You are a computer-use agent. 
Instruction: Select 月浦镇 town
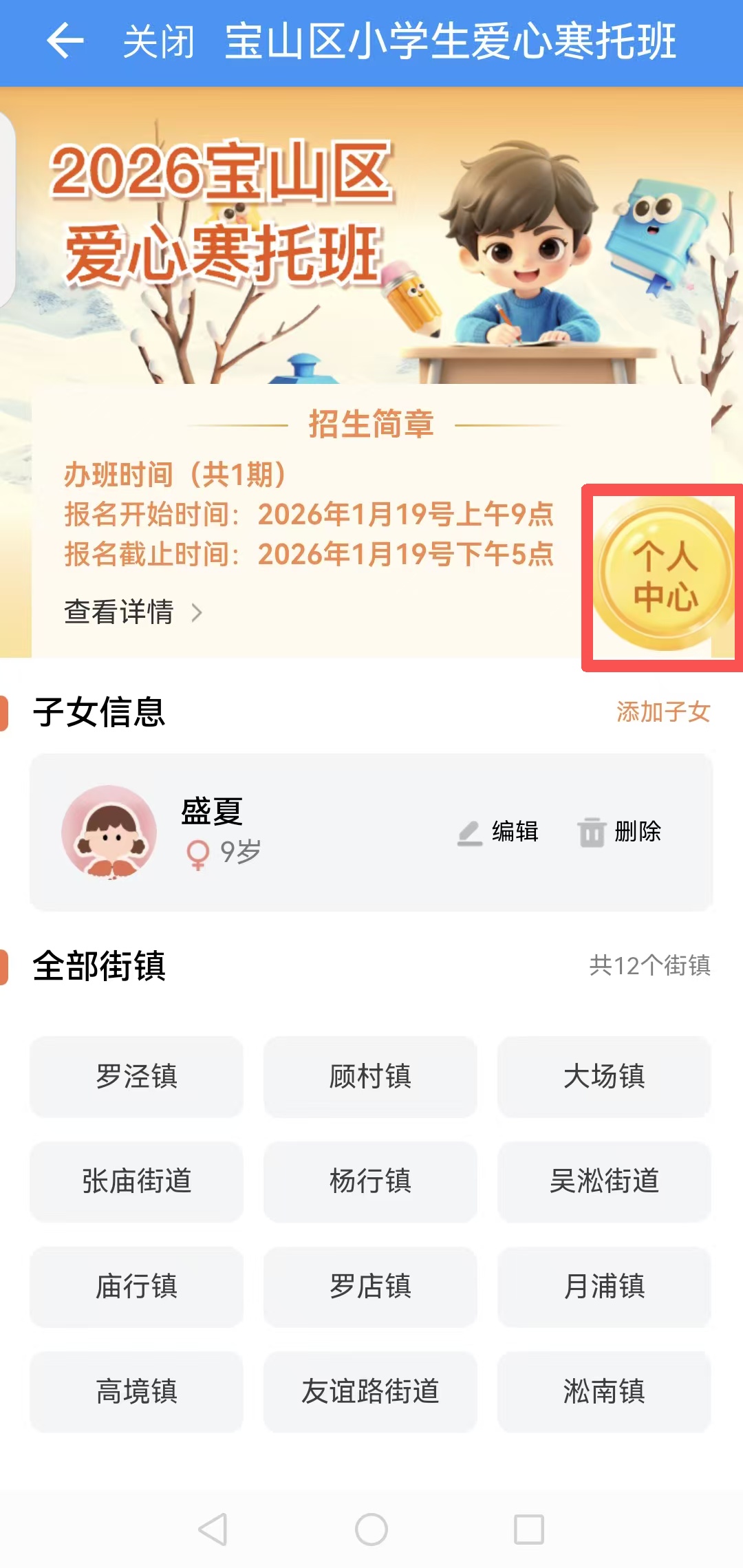pos(604,1287)
